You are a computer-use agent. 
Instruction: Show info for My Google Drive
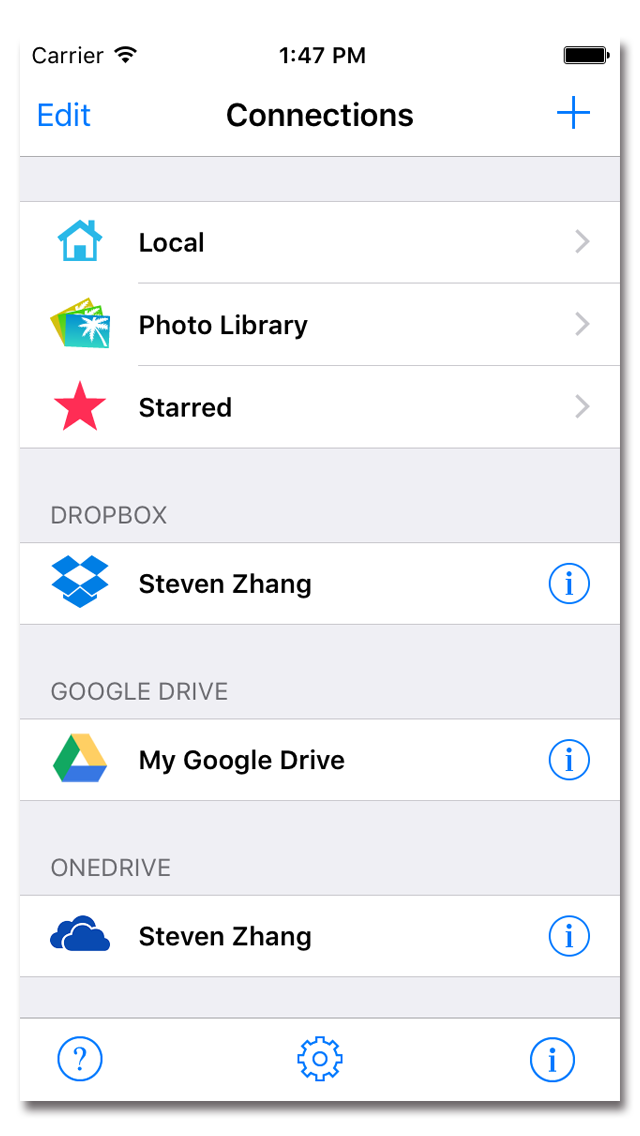pyautogui.click(x=569, y=760)
